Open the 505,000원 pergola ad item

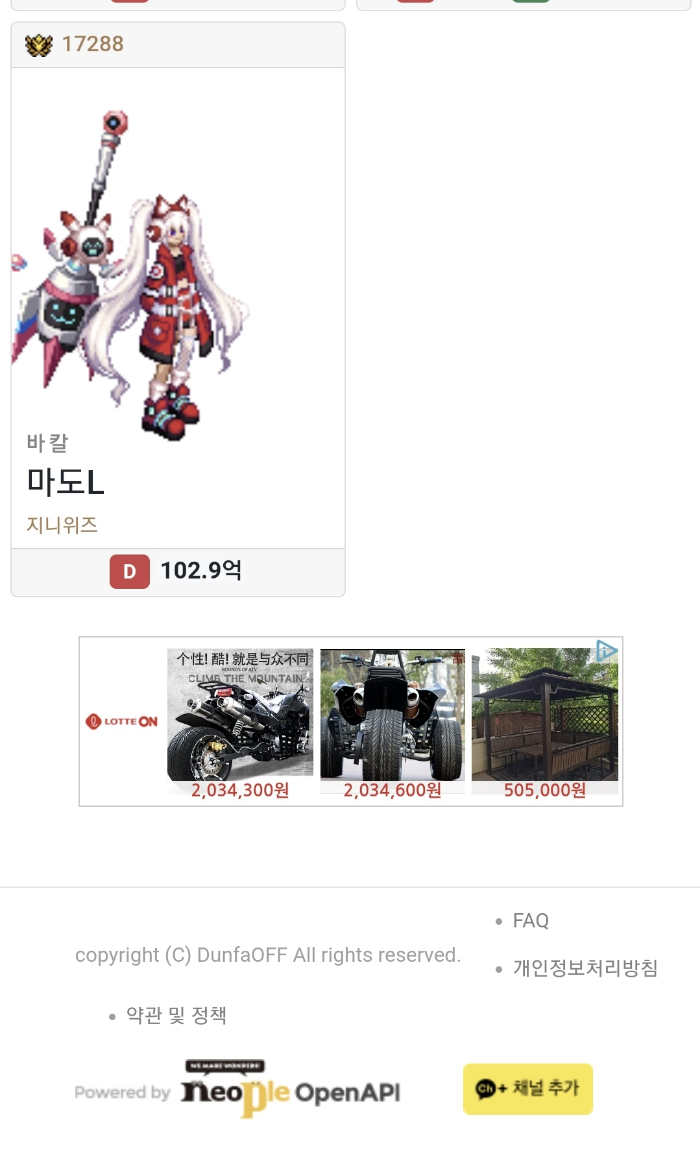point(545,720)
